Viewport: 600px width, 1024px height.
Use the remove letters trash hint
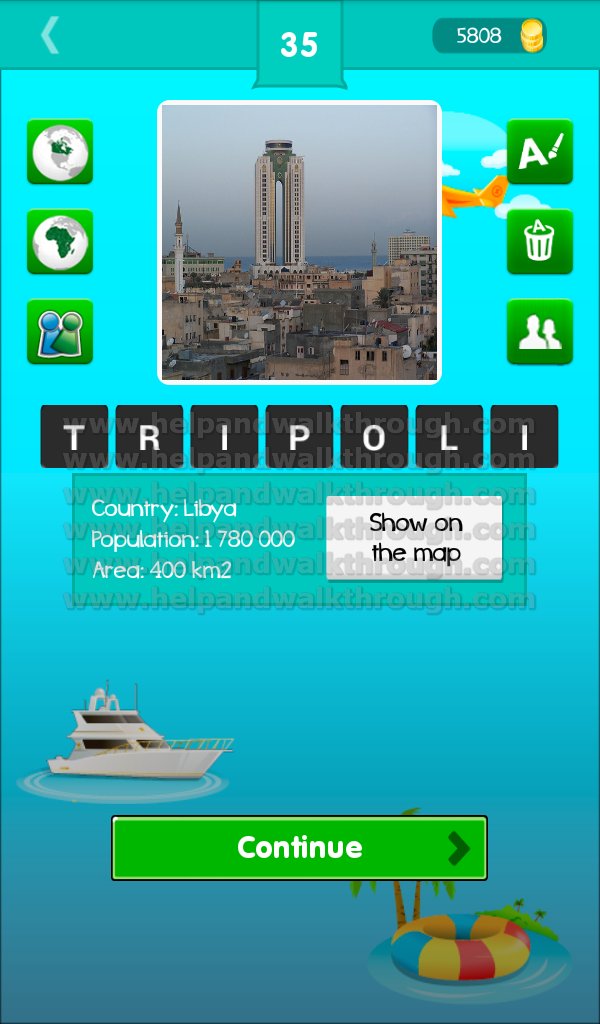pos(540,242)
